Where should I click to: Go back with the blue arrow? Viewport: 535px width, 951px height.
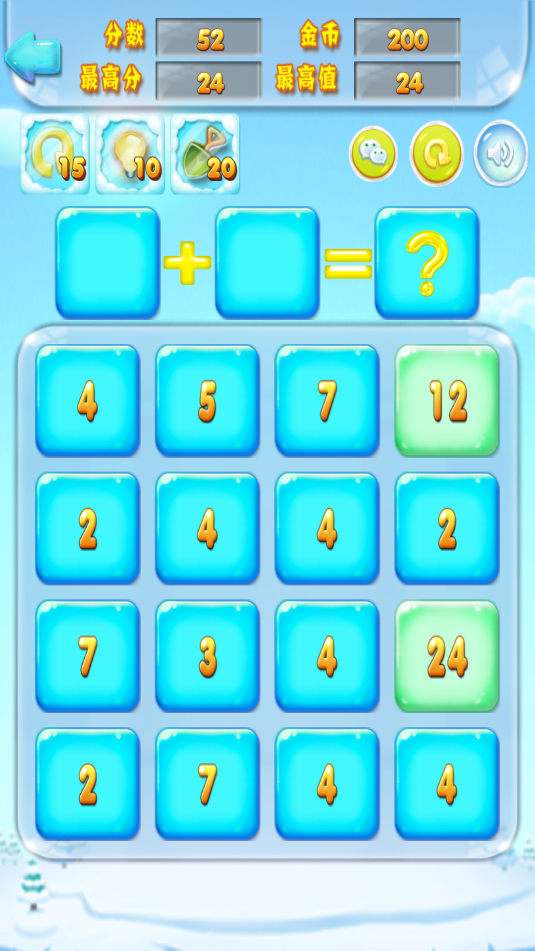(33, 57)
